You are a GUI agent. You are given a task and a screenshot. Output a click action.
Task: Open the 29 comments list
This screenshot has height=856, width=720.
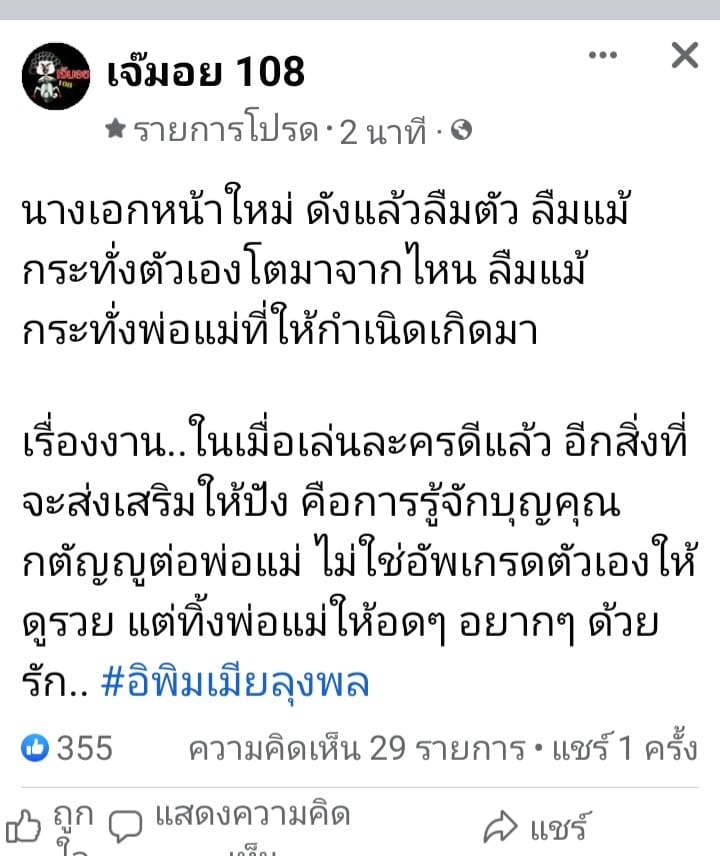(x=357, y=748)
